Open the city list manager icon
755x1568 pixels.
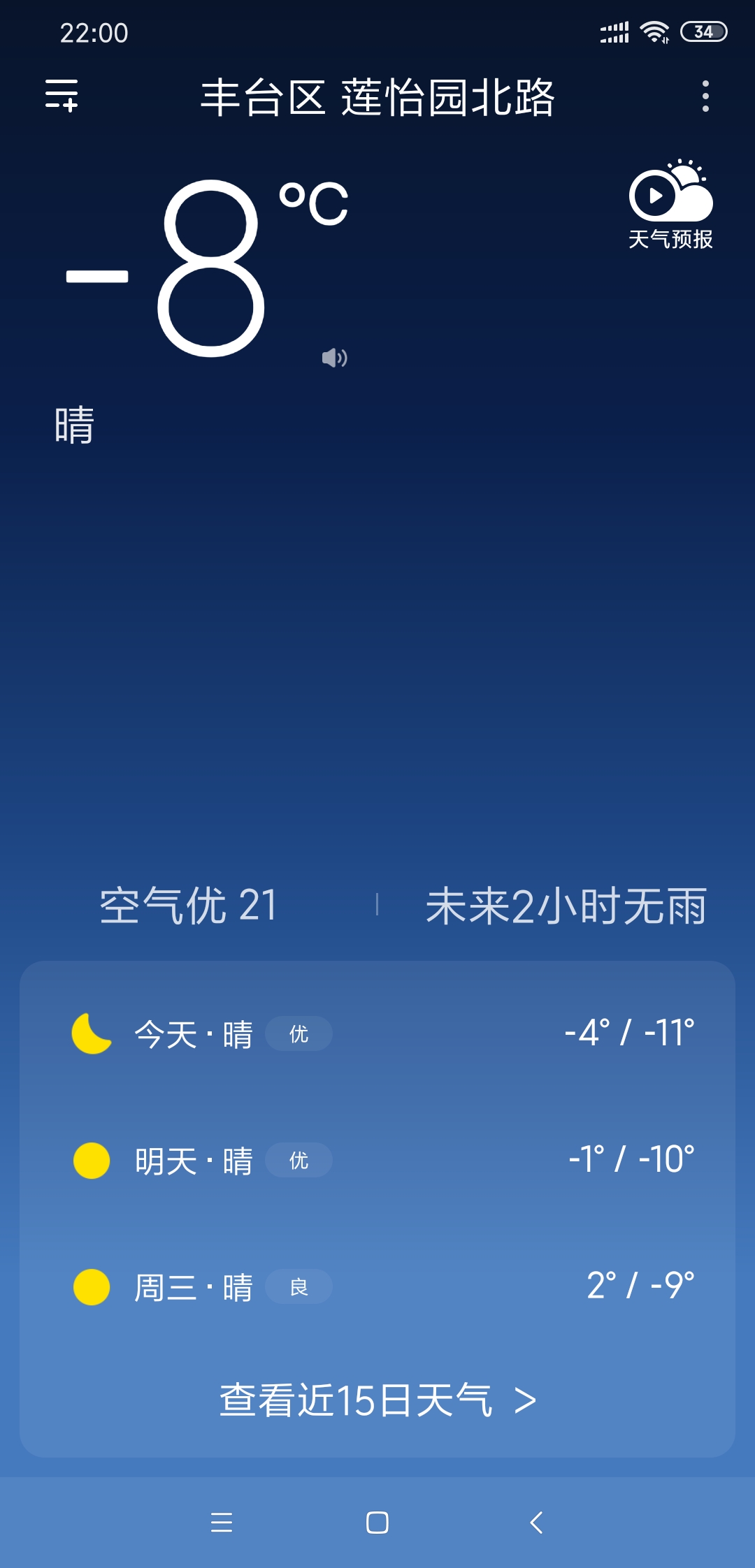click(62, 95)
